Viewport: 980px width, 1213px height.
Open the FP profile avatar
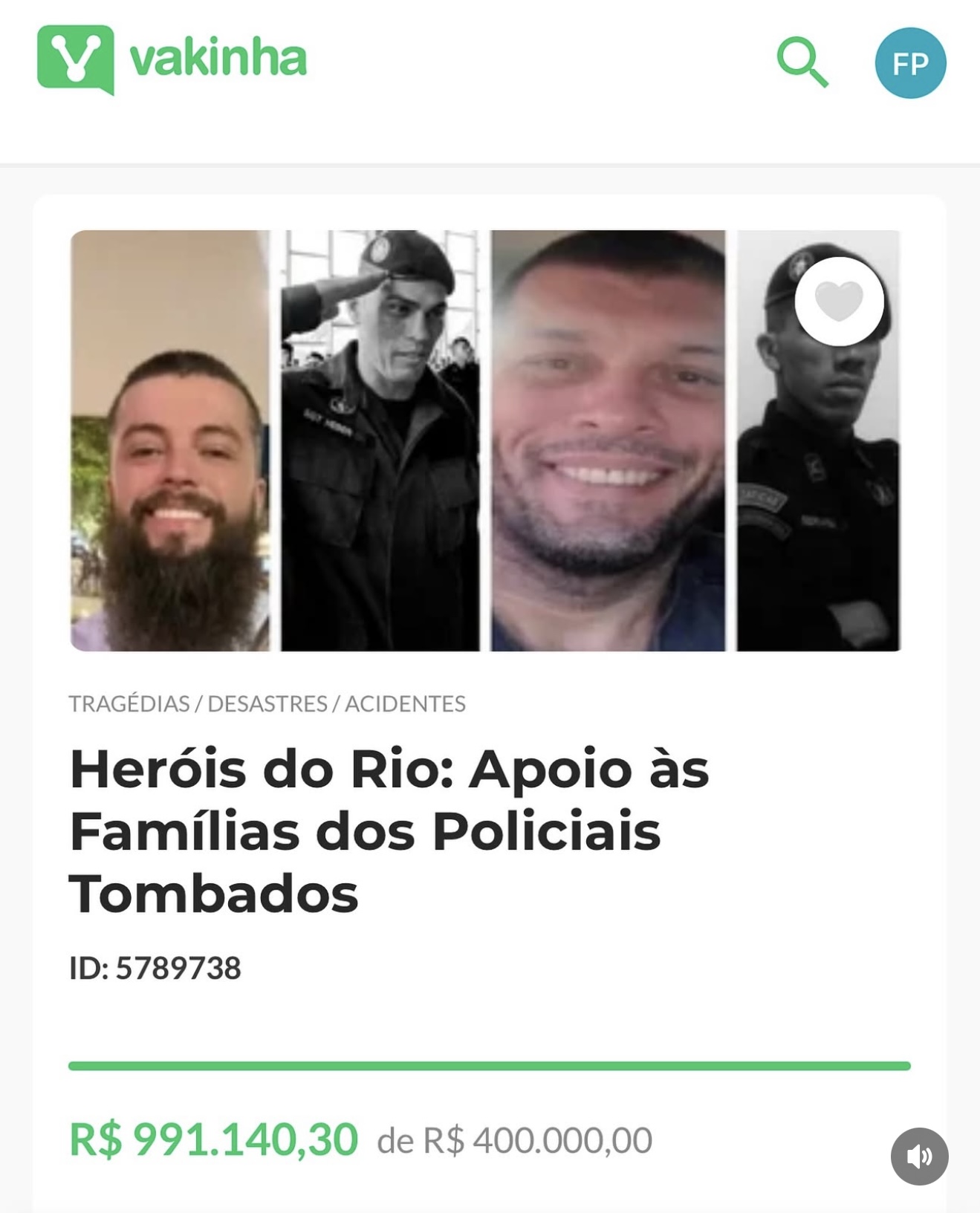910,63
